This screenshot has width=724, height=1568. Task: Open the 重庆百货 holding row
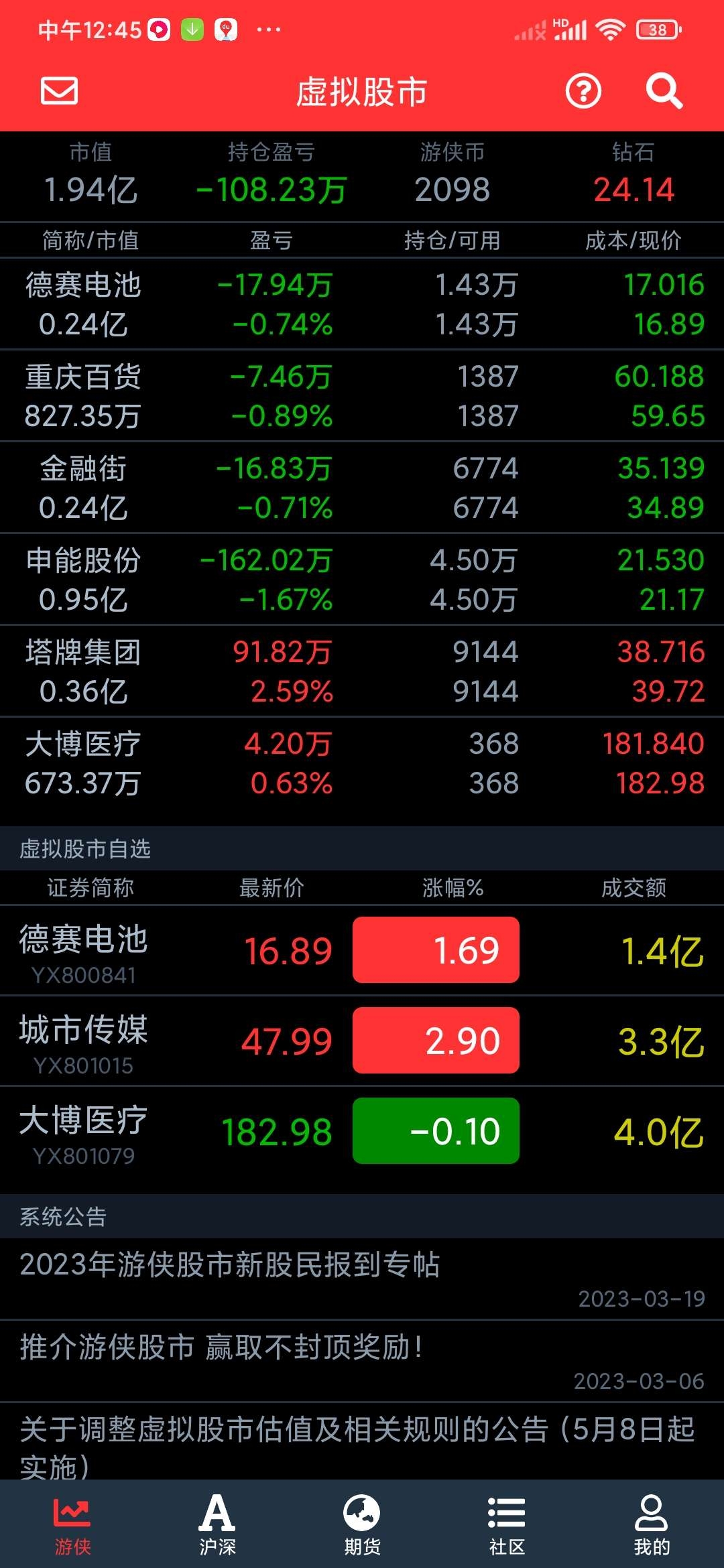362,396
